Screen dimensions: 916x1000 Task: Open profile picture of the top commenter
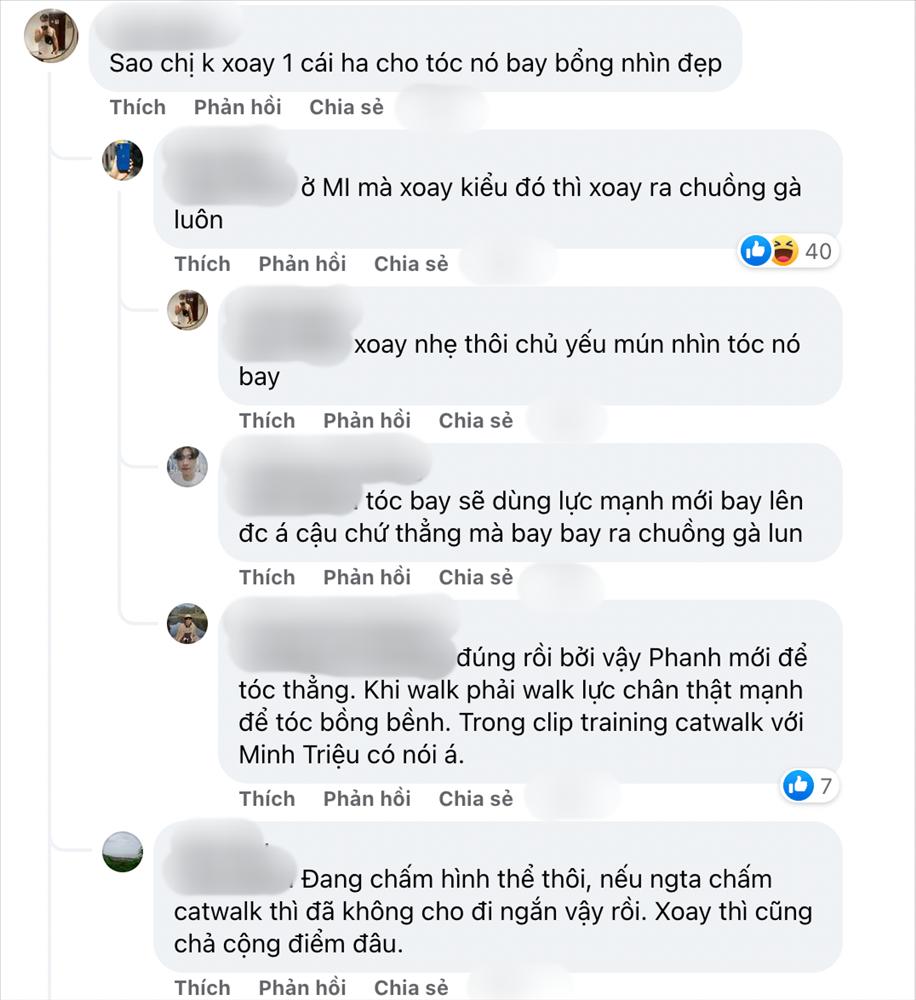point(50,36)
